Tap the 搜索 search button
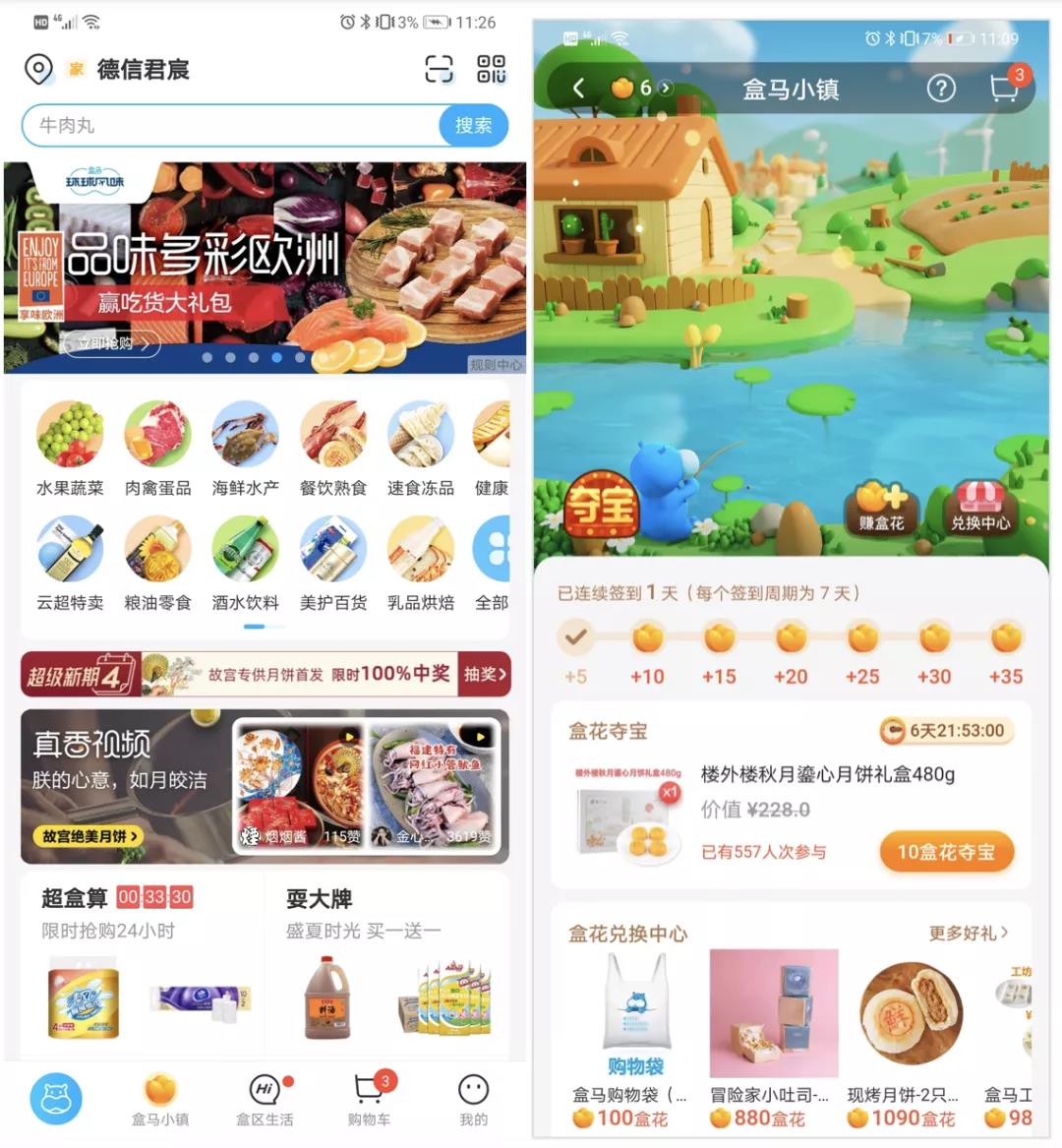Image resolution: width=1062 pixels, height=1148 pixels. [473, 126]
